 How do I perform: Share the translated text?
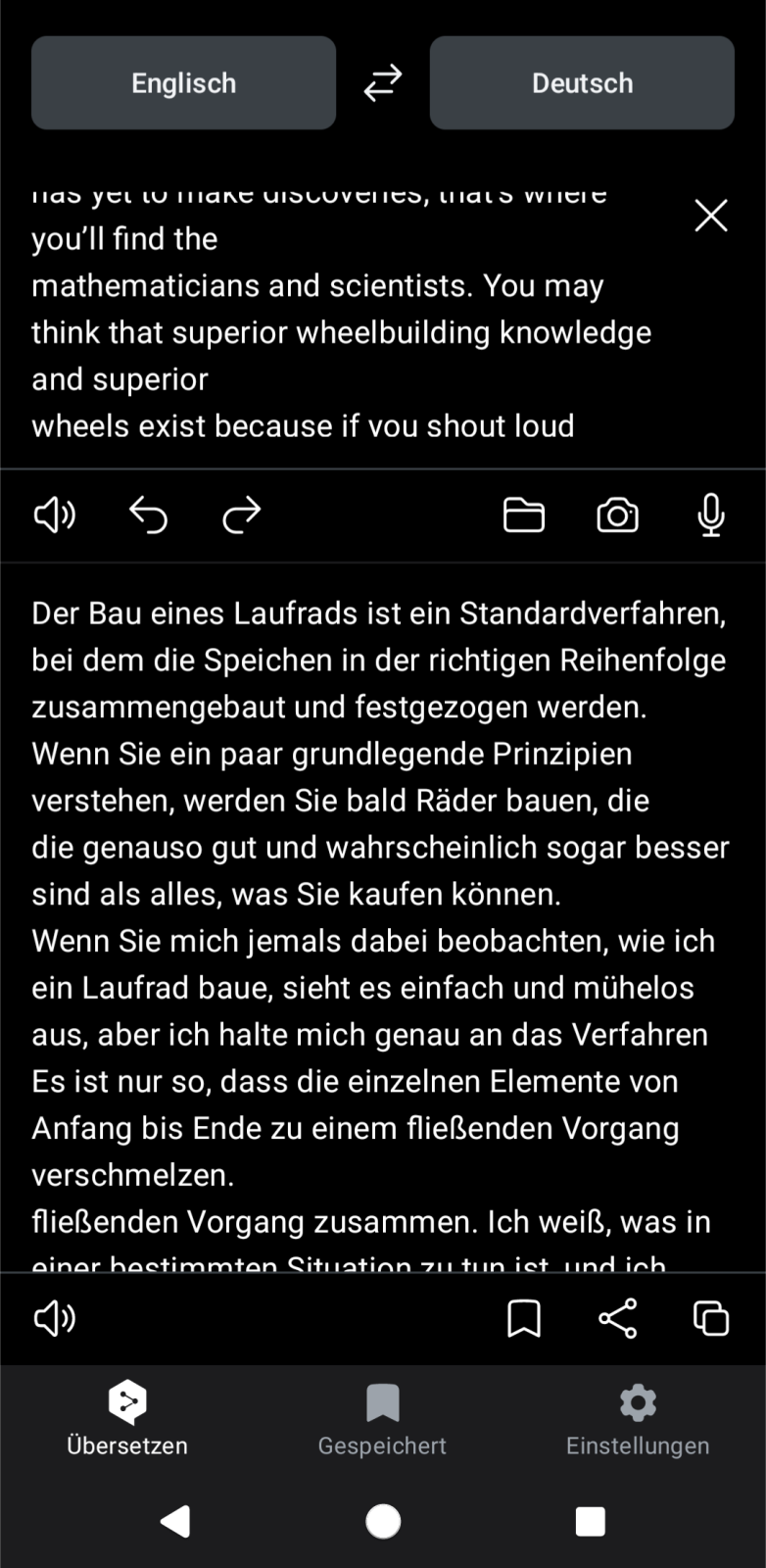tap(617, 1318)
